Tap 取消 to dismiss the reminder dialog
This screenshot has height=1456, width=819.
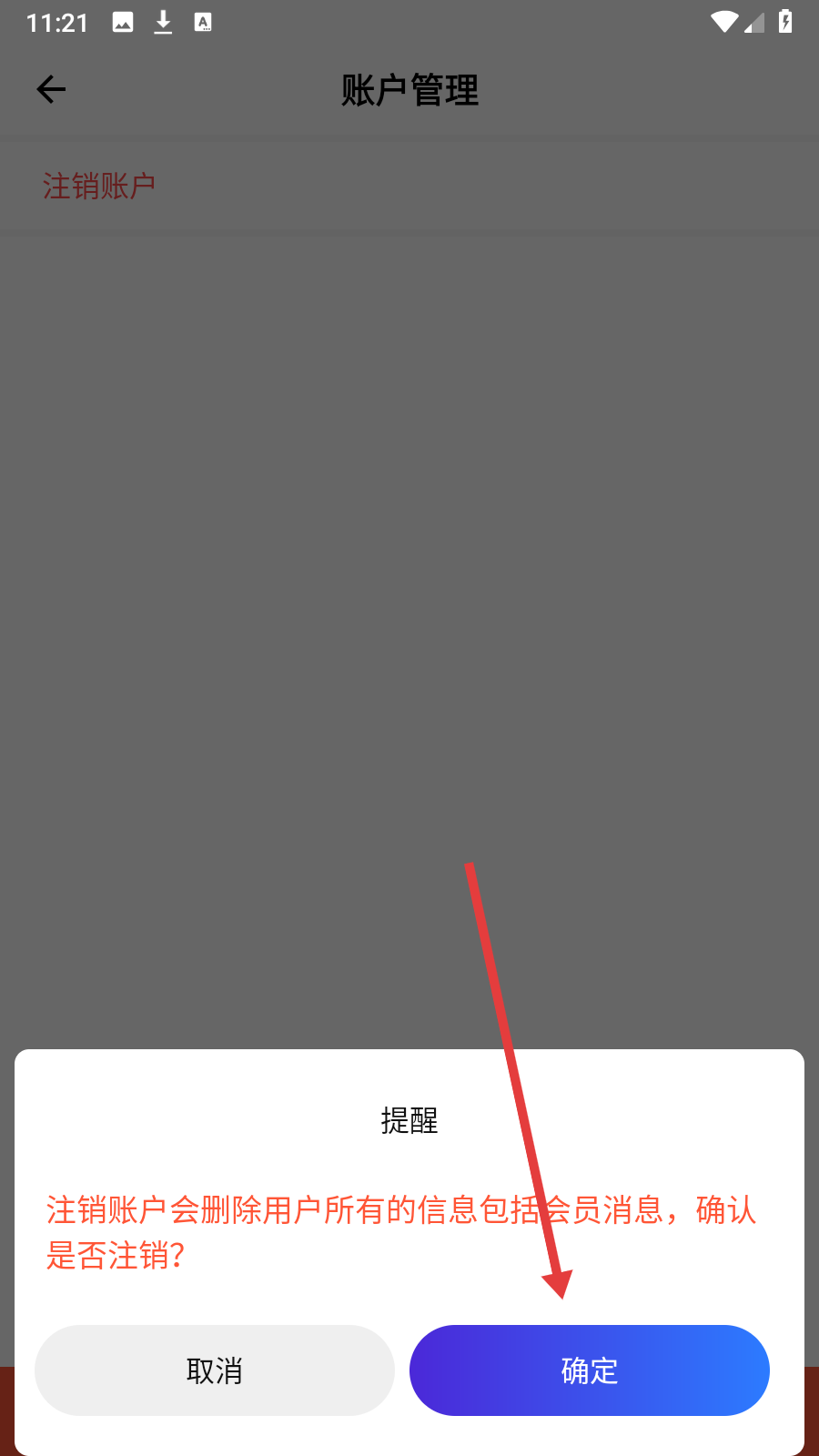[215, 1370]
